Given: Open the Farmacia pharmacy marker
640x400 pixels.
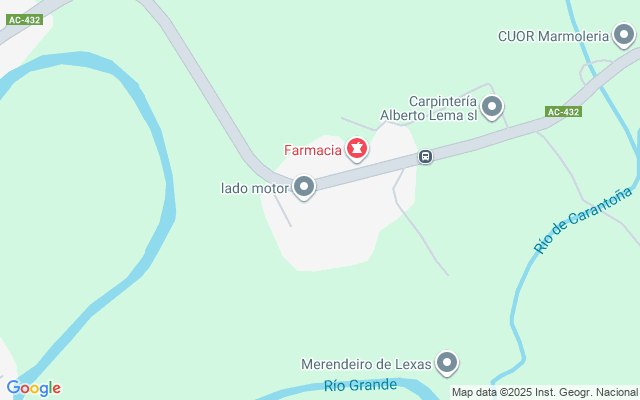Looking at the screenshot, I should tap(356, 150).
